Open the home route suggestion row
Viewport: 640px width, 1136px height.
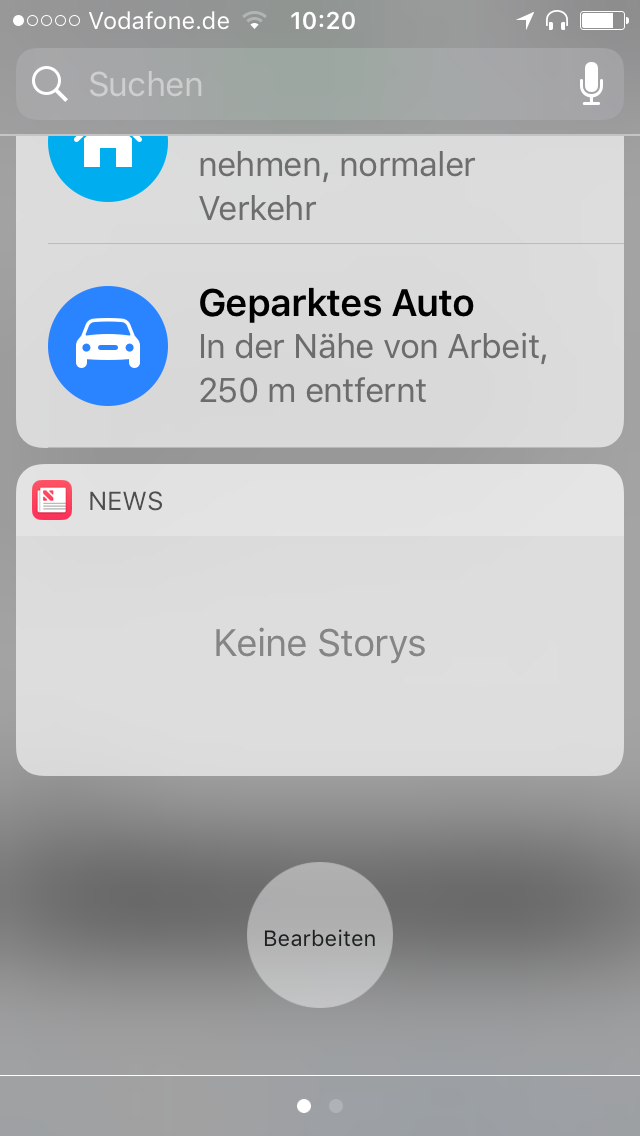tap(320, 188)
